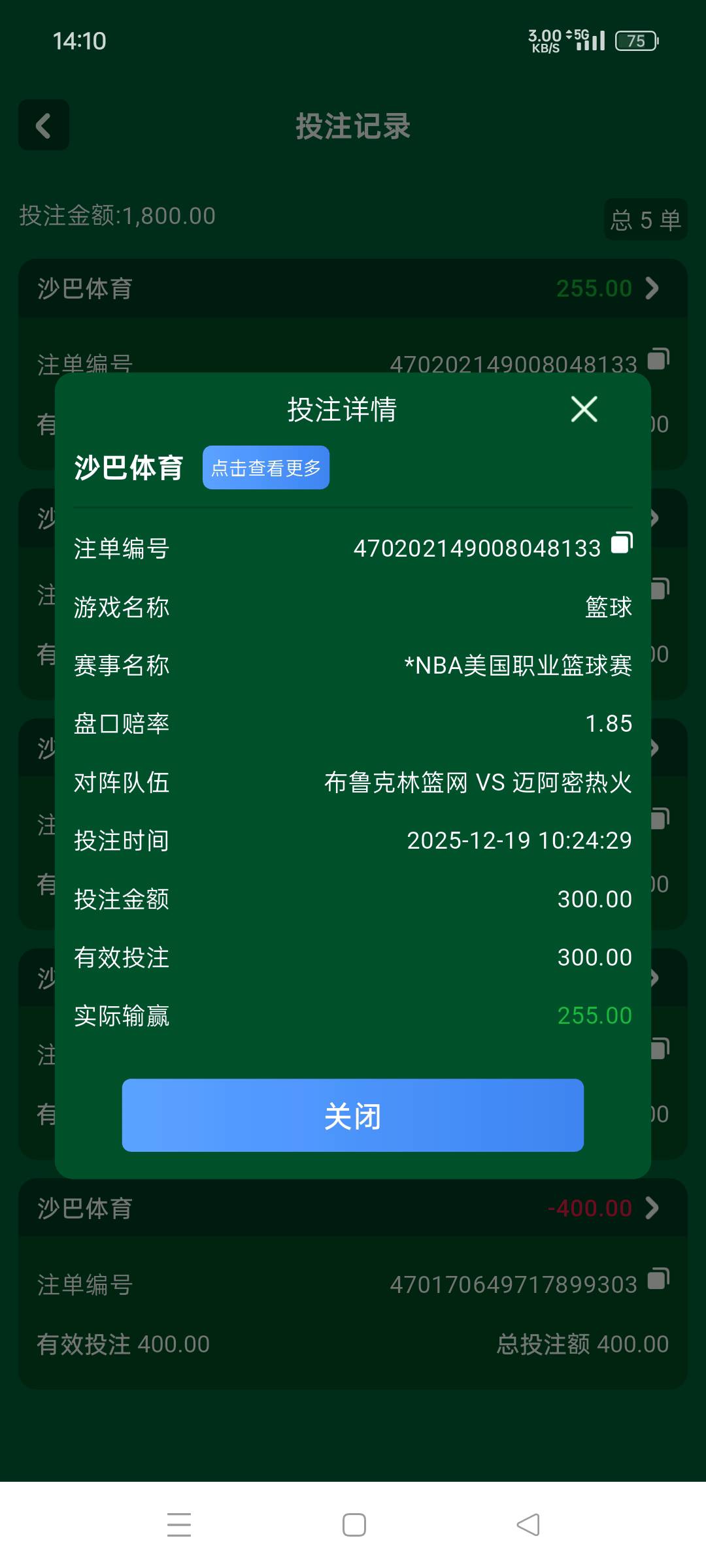Image resolution: width=706 pixels, height=1568 pixels.
Task: Copy bet number 470202149008048133 in detail dialog
Action: click(621, 544)
